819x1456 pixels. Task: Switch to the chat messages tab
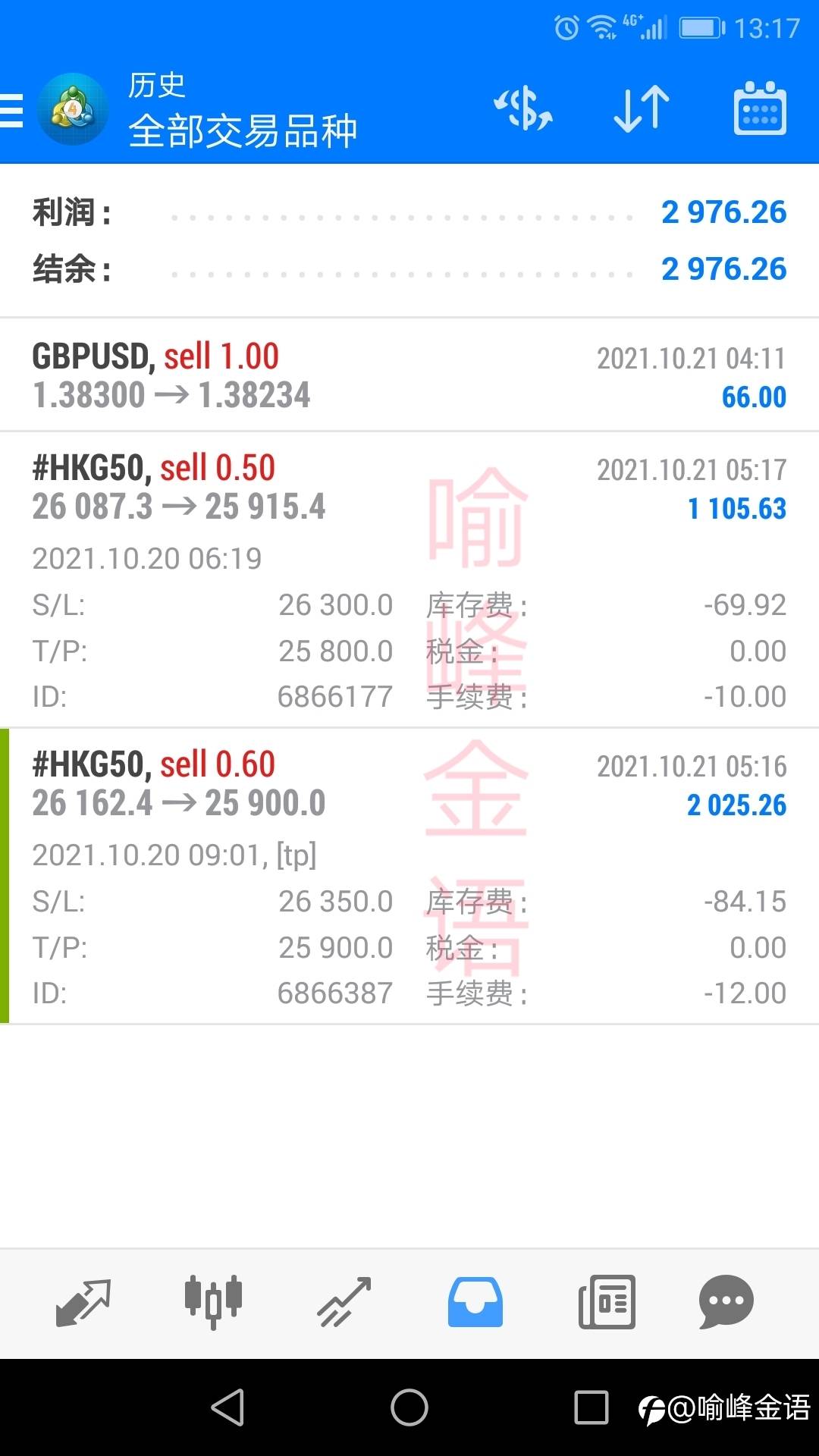click(726, 1302)
